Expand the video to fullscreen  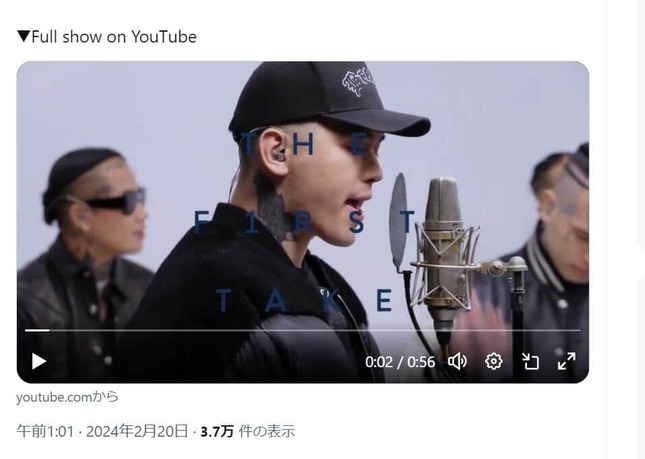click(x=566, y=361)
